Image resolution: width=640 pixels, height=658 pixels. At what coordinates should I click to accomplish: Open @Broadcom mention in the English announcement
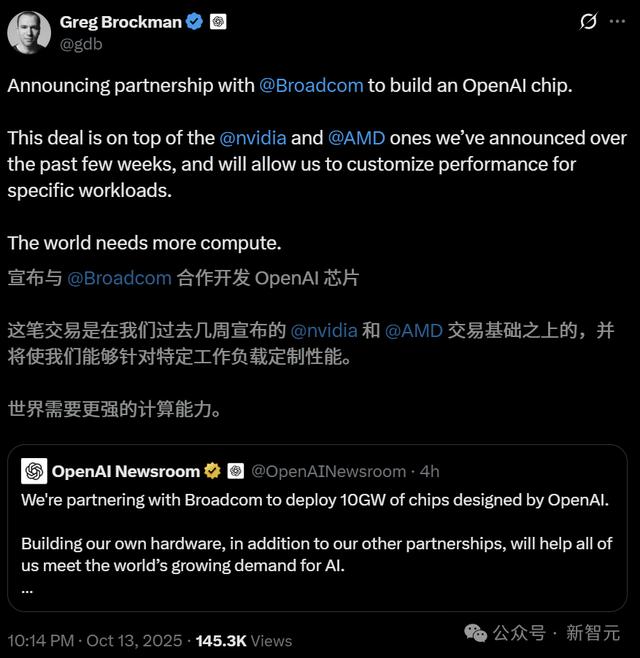click(x=311, y=86)
